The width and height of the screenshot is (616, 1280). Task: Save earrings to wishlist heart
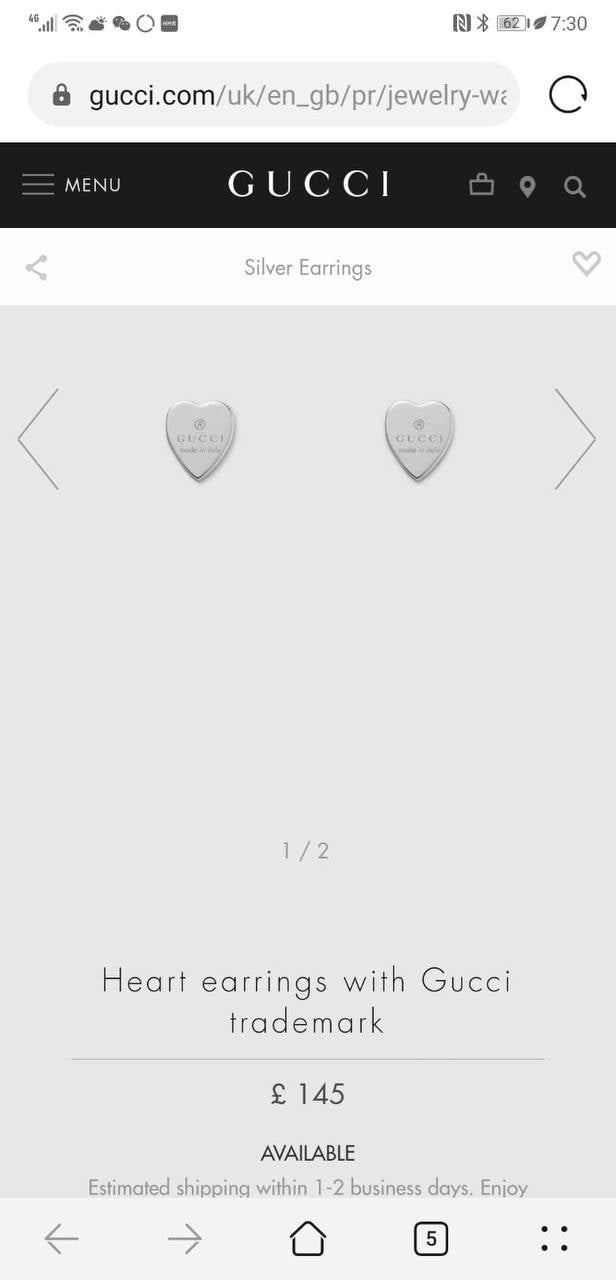[x=586, y=263]
